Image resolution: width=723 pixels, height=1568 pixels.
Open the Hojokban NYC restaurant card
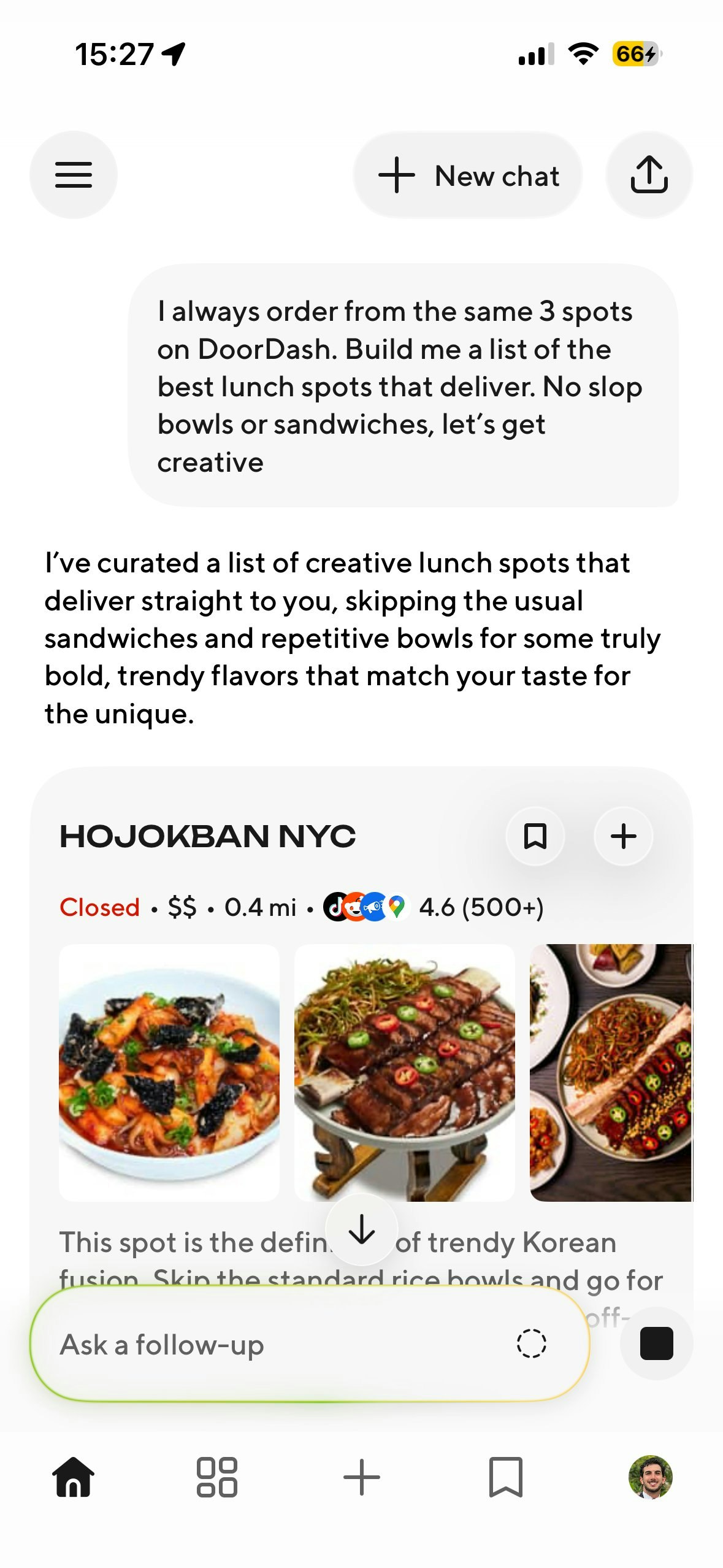point(207,836)
